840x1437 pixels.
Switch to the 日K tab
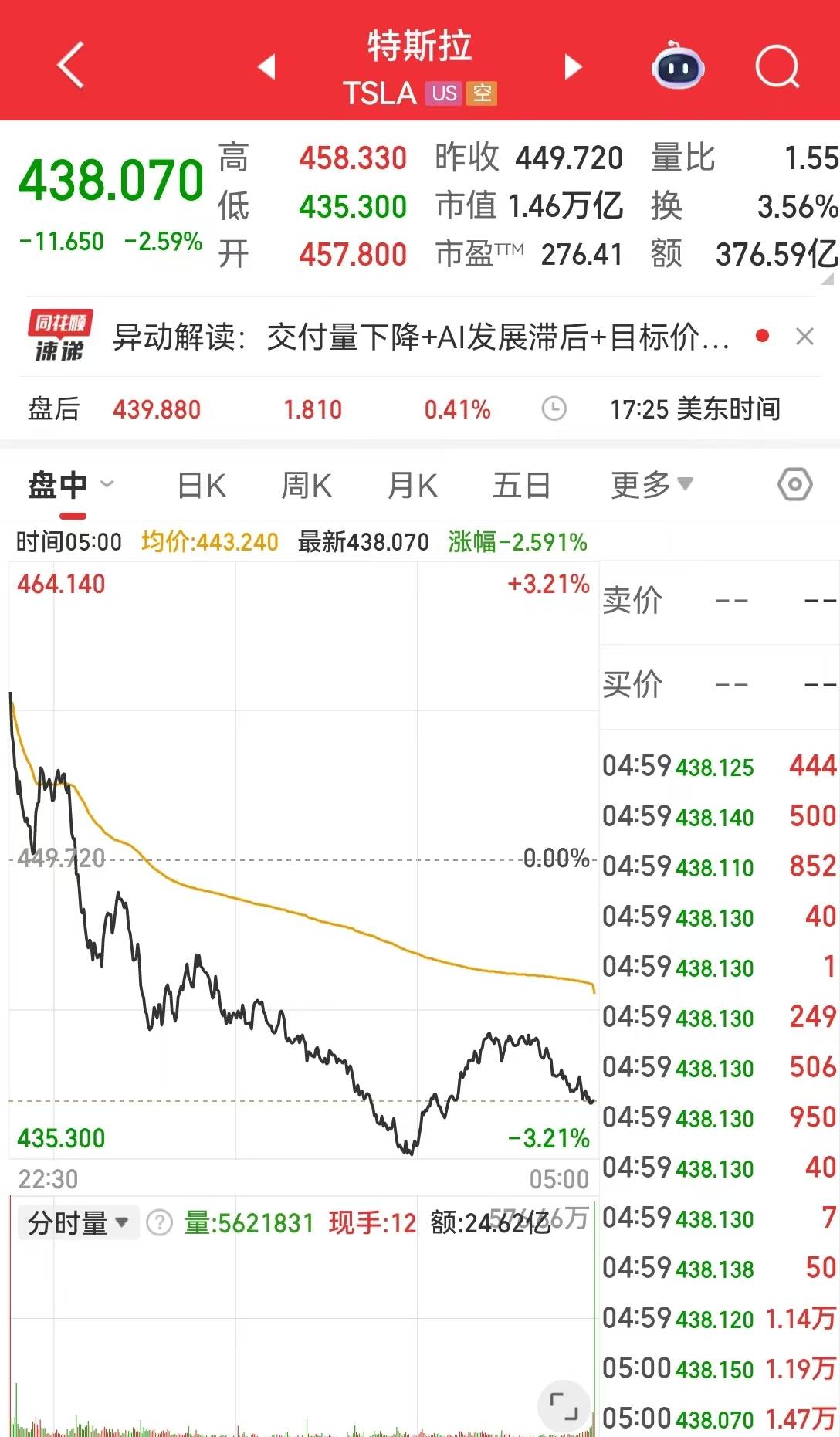(x=200, y=485)
